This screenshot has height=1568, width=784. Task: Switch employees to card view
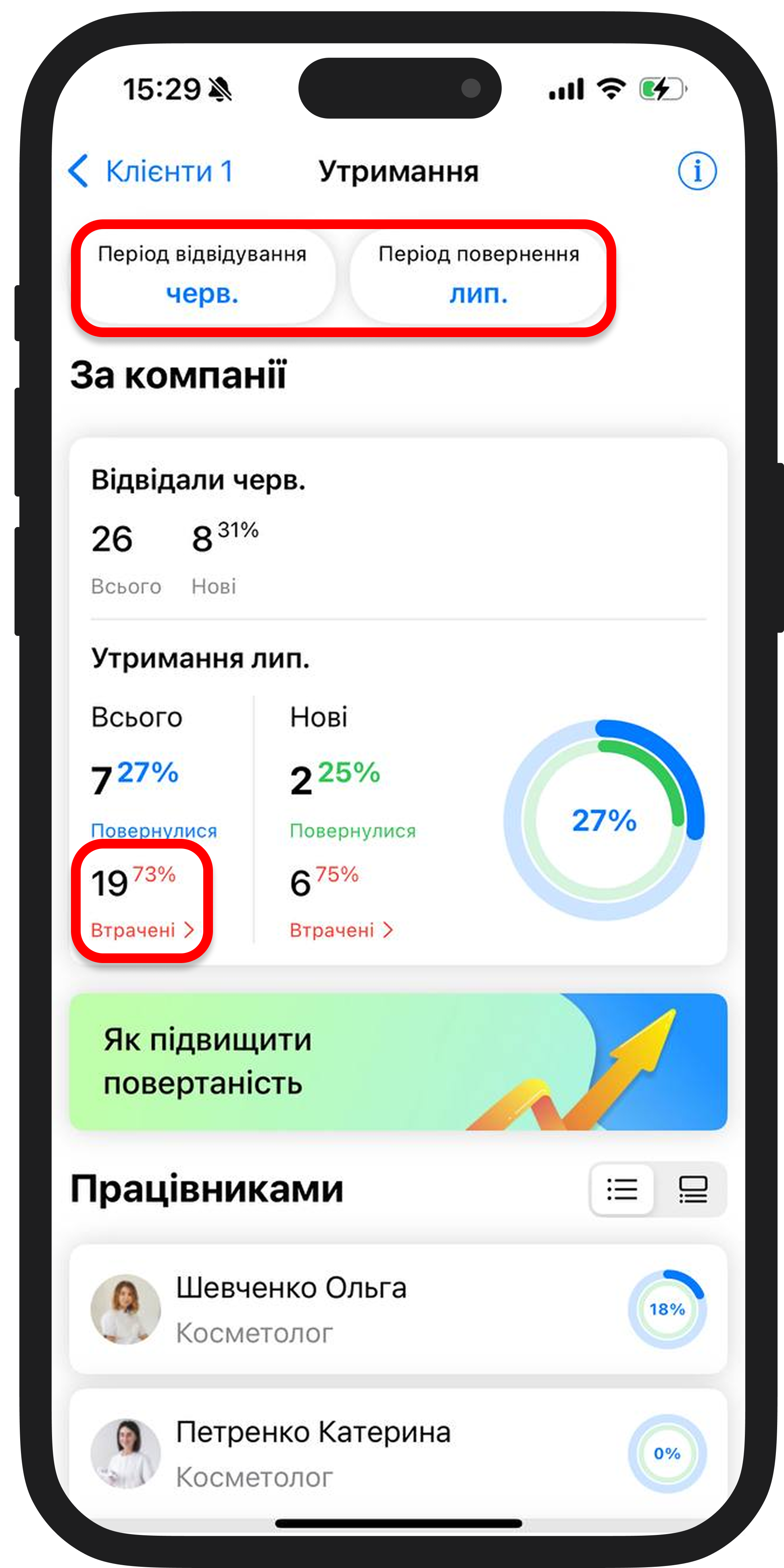(693, 1189)
